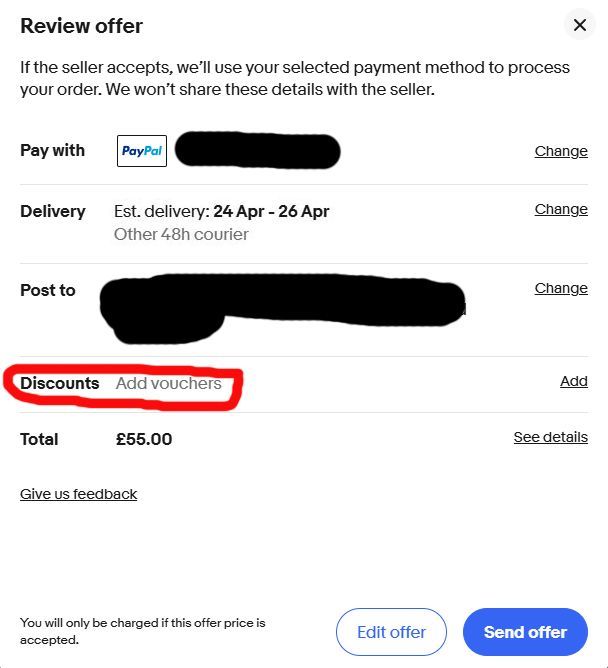Screen dimensions: 608x668
Task: See details of the total
Action: (x=550, y=437)
